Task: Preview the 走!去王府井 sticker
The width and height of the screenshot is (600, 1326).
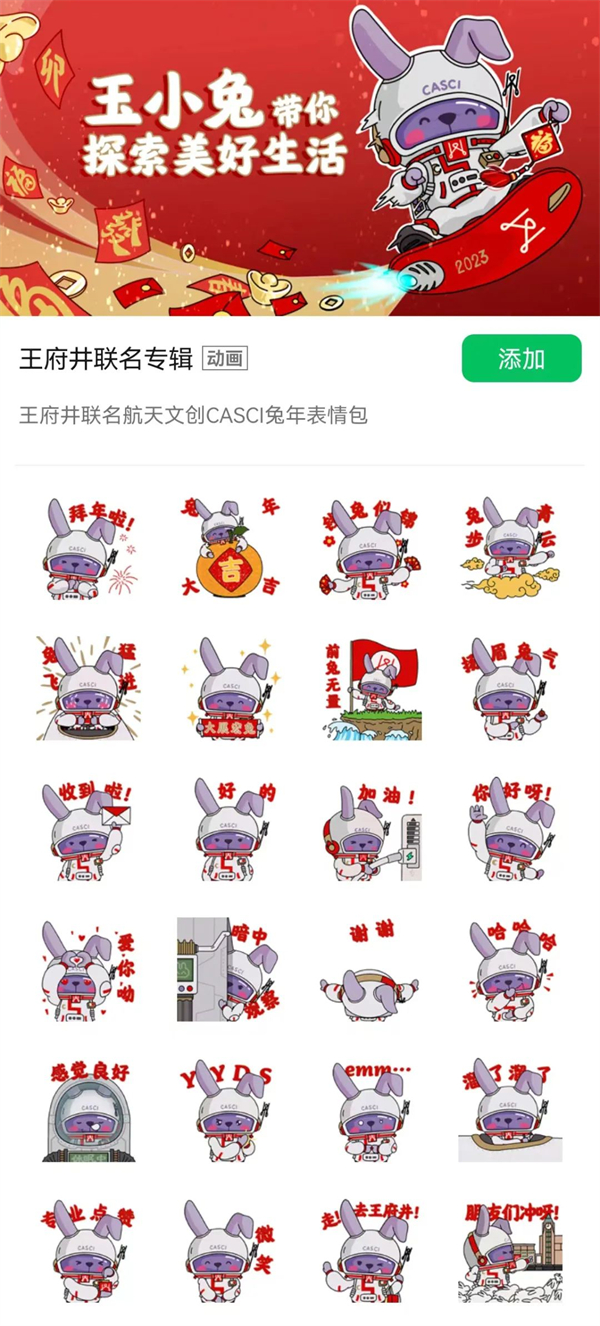Action: (x=370, y=1251)
